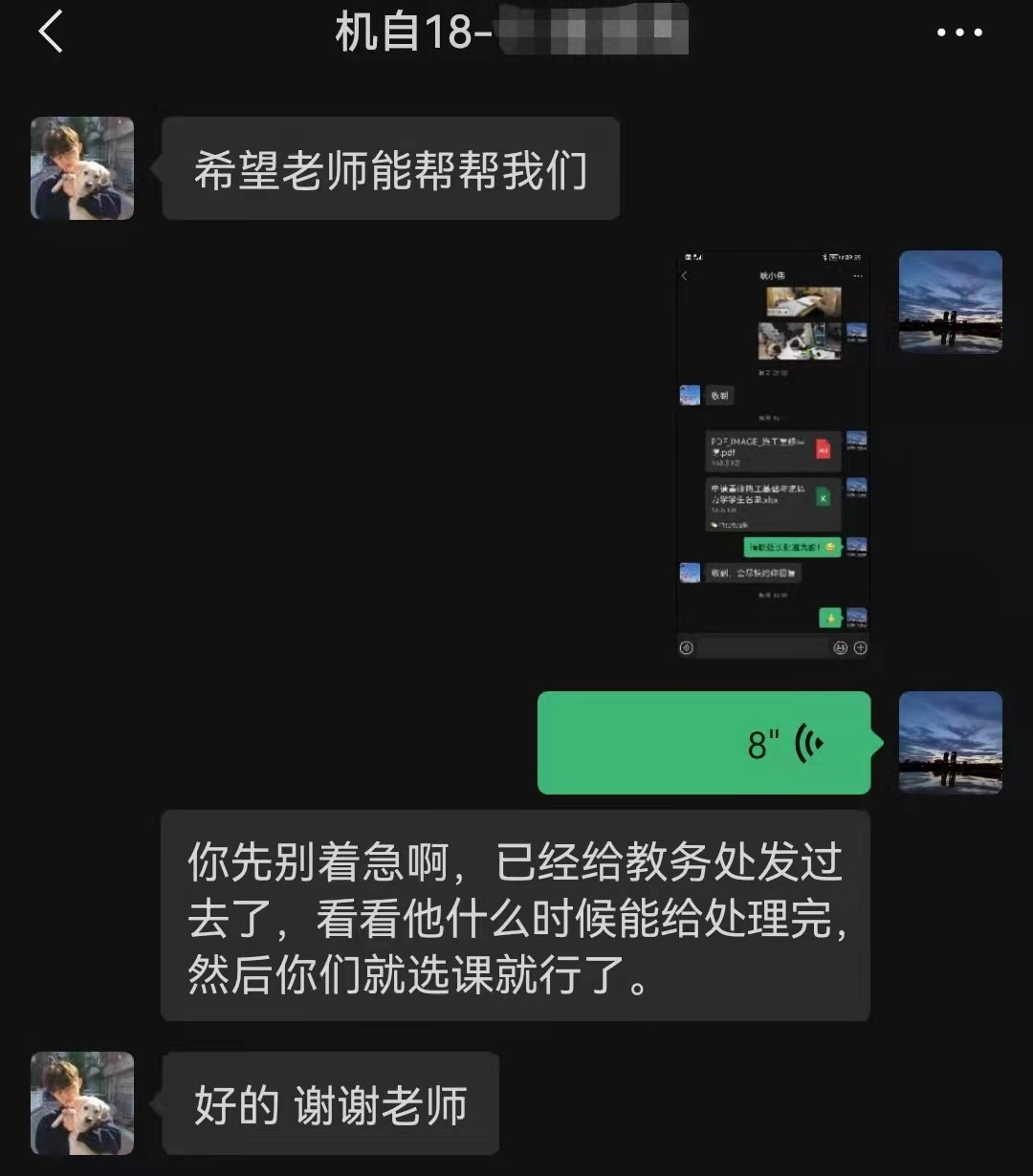Image resolution: width=1033 pixels, height=1176 pixels.
Task: Tap the sky avatar beside the shared screenshot
Action: pyautogui.click(x=950, y=302)
